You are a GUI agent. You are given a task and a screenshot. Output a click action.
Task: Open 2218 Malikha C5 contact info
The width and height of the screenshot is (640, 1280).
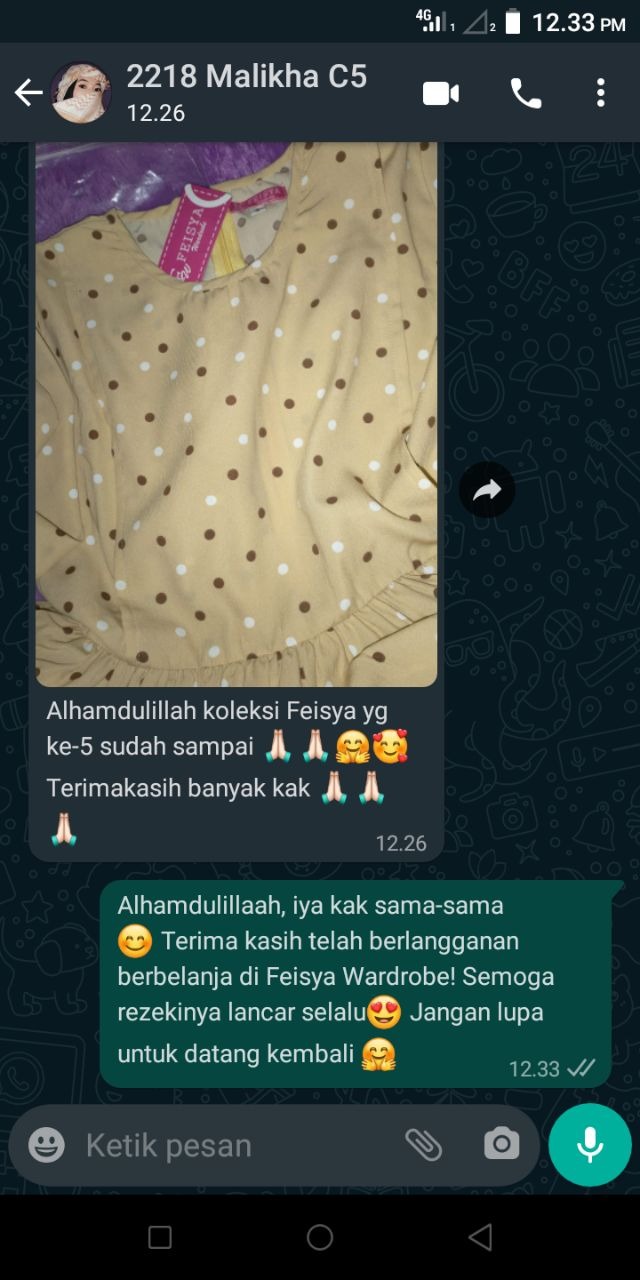[x=246, y=91]
